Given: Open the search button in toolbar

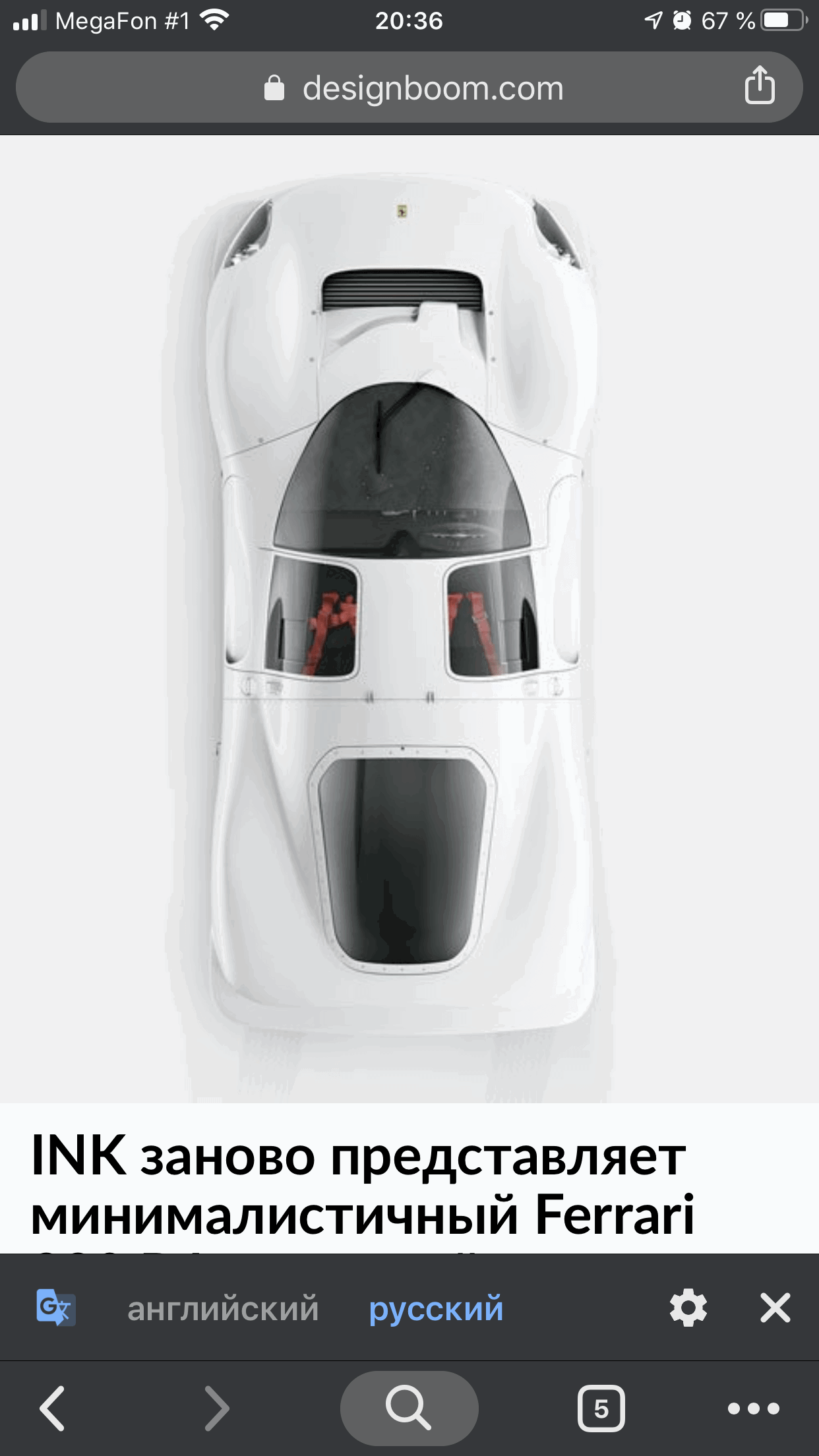Looking at the screenshot, I should click(409, 1409).
